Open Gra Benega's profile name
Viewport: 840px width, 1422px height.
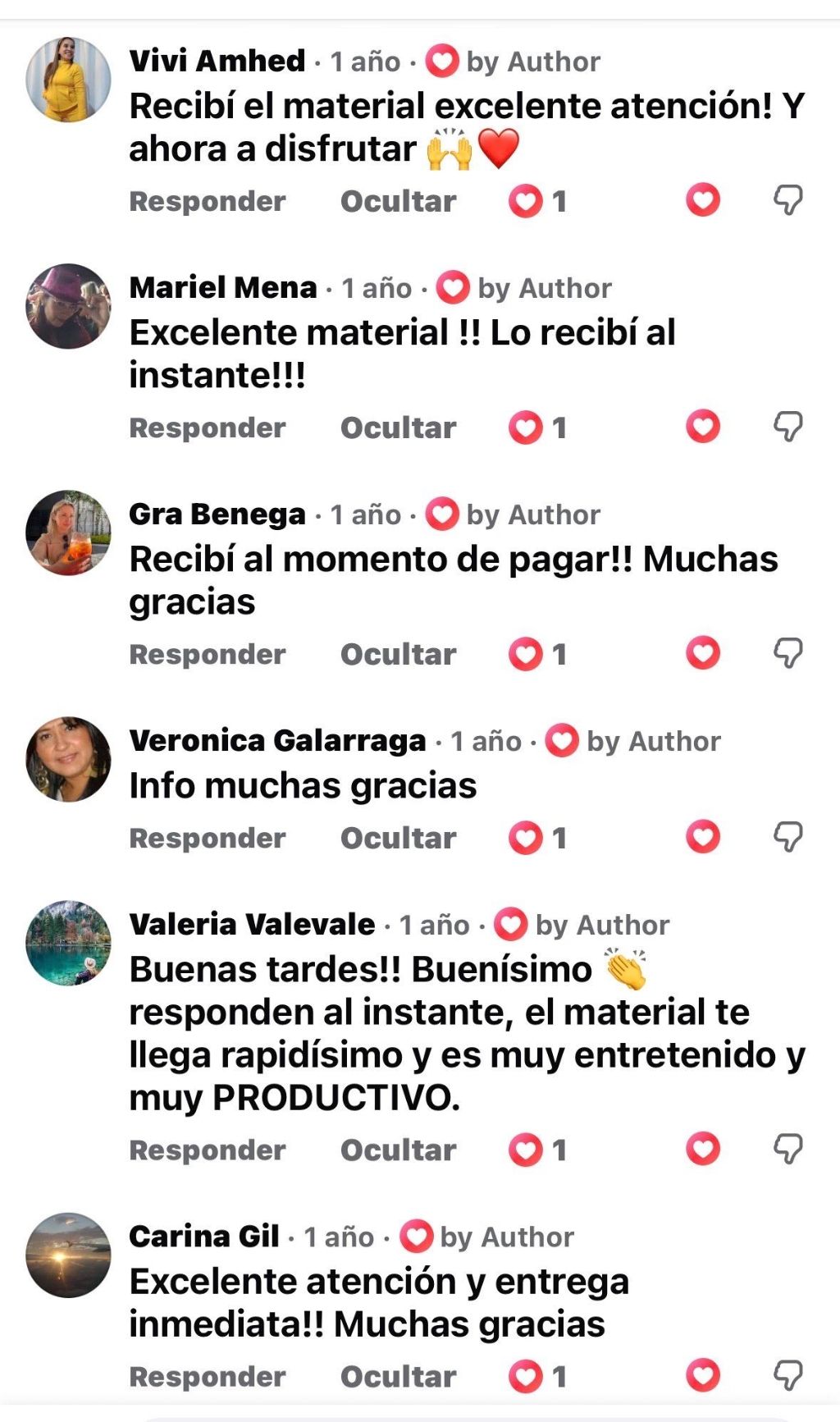tap(217, 514)
